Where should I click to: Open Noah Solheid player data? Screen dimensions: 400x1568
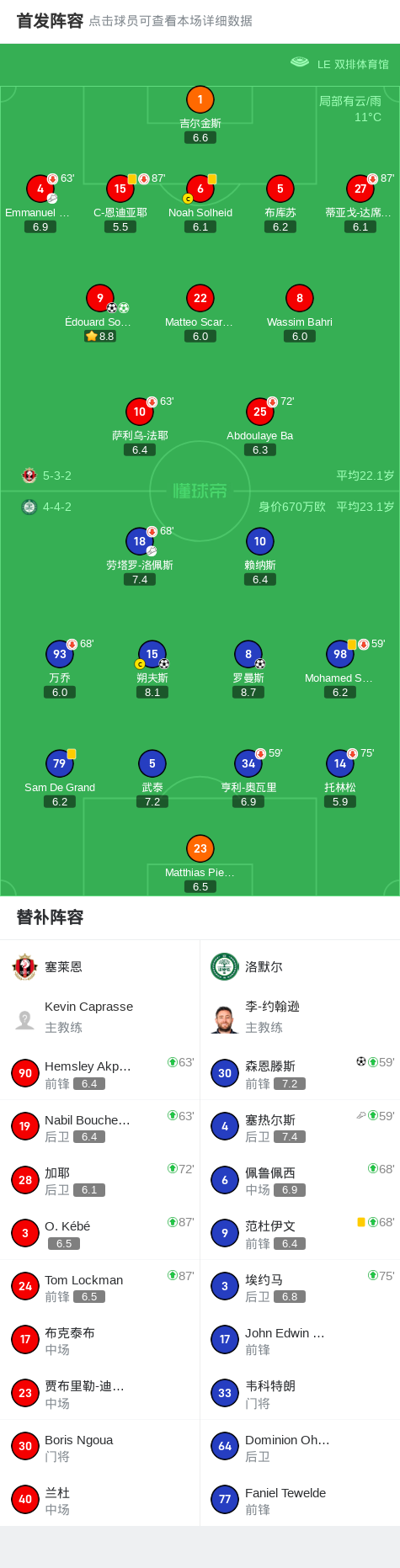point(200,204)
